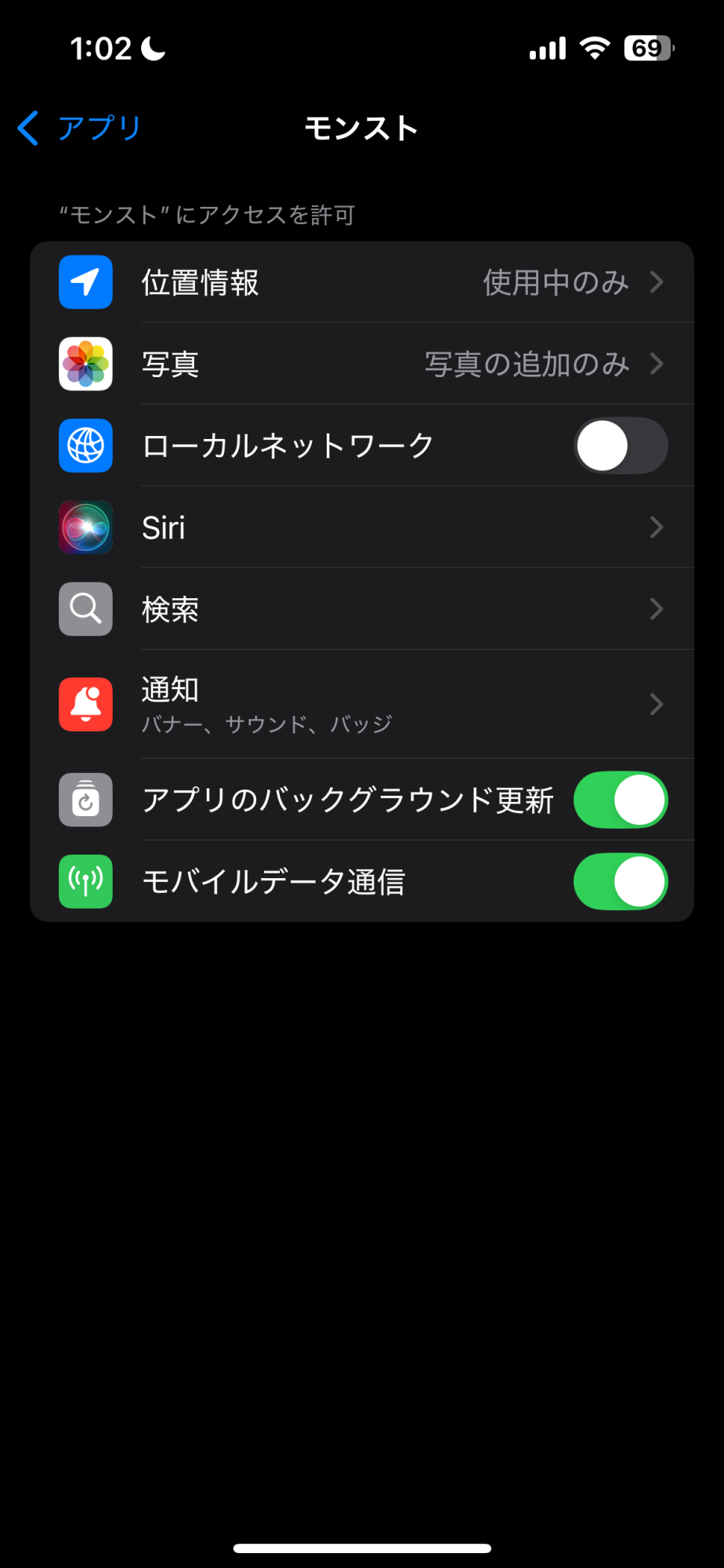
Task: Open the 検索 search settings row
Action: coord(362,609)
